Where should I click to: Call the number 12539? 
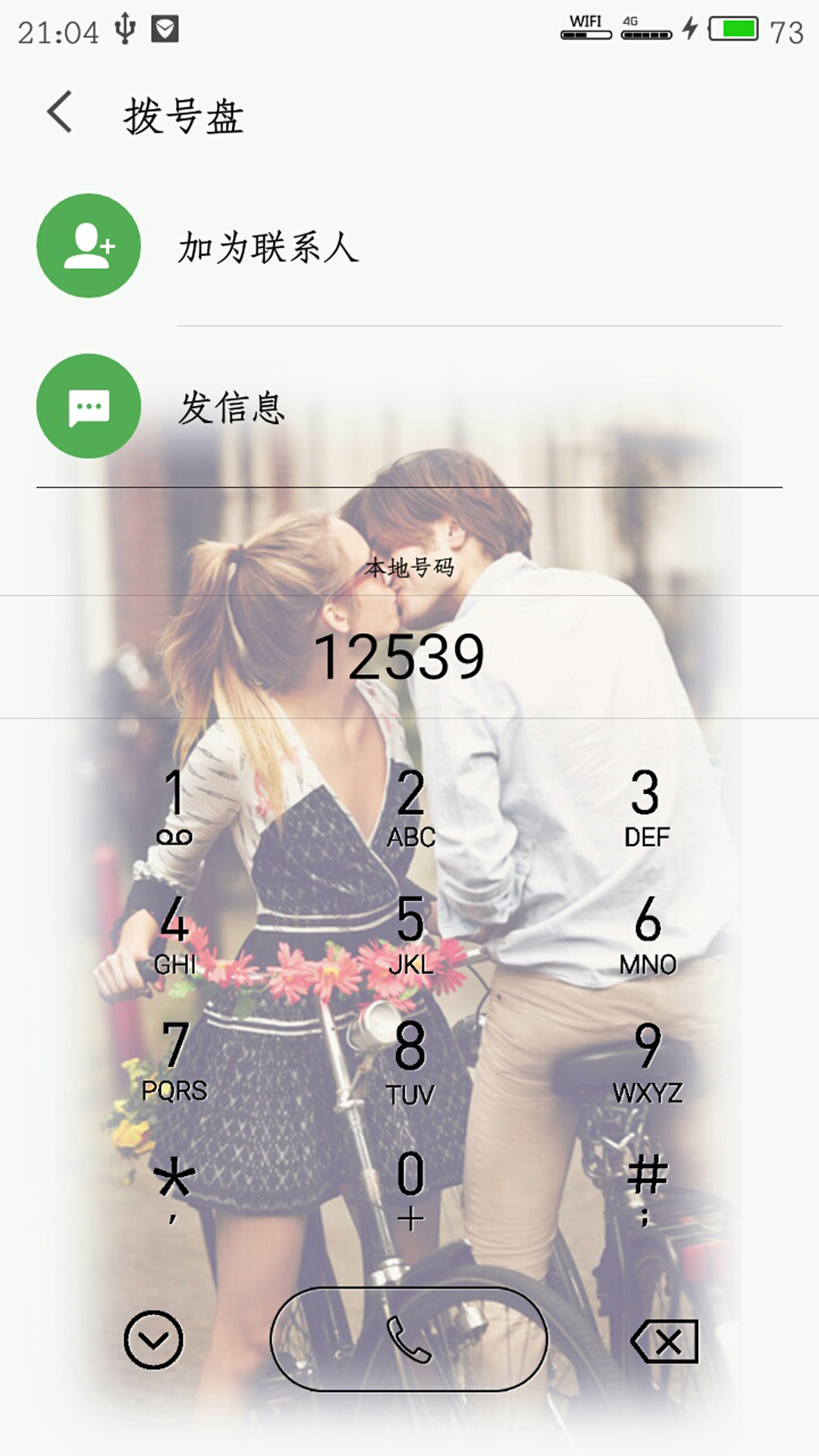pos(409,1339)
